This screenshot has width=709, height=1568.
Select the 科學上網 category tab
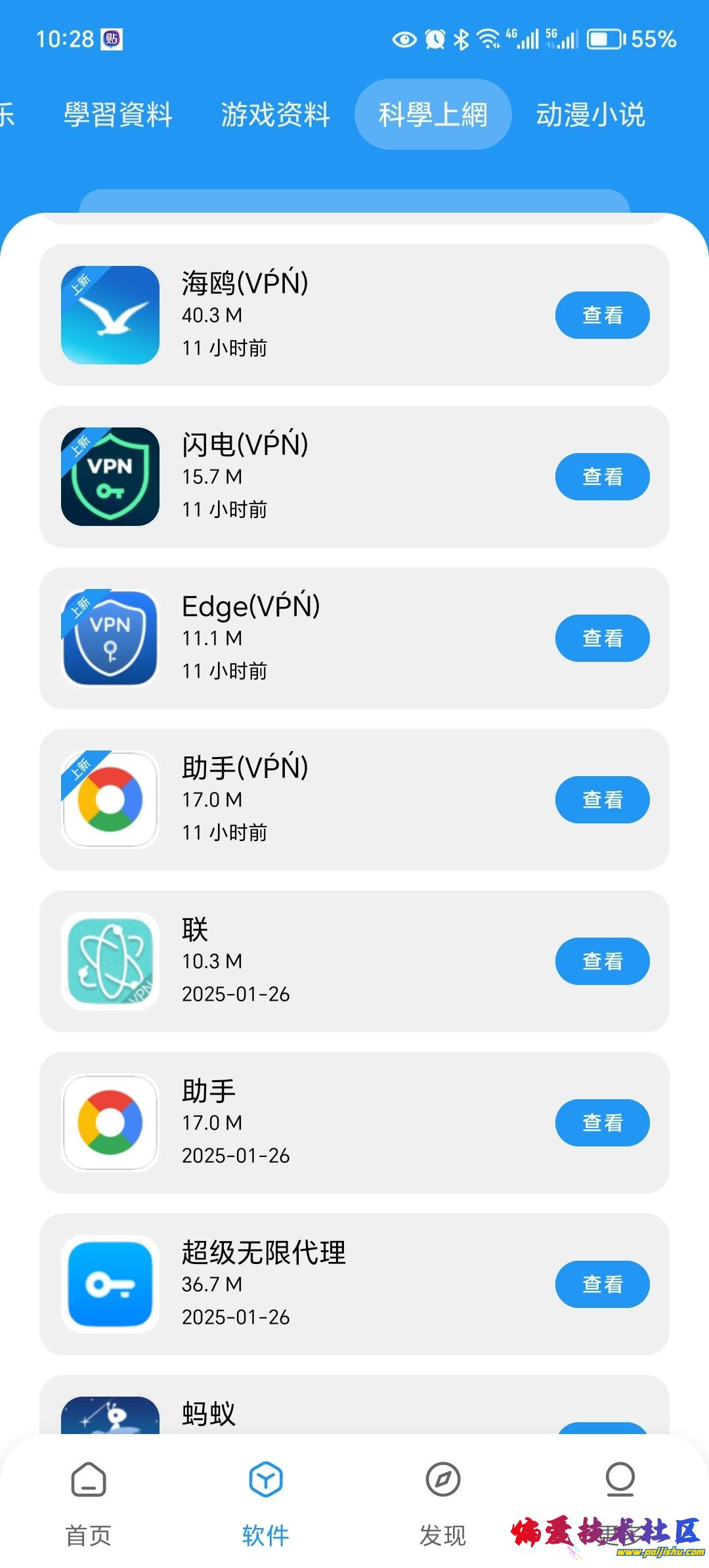pyautogui.click(x=433, y=114)
